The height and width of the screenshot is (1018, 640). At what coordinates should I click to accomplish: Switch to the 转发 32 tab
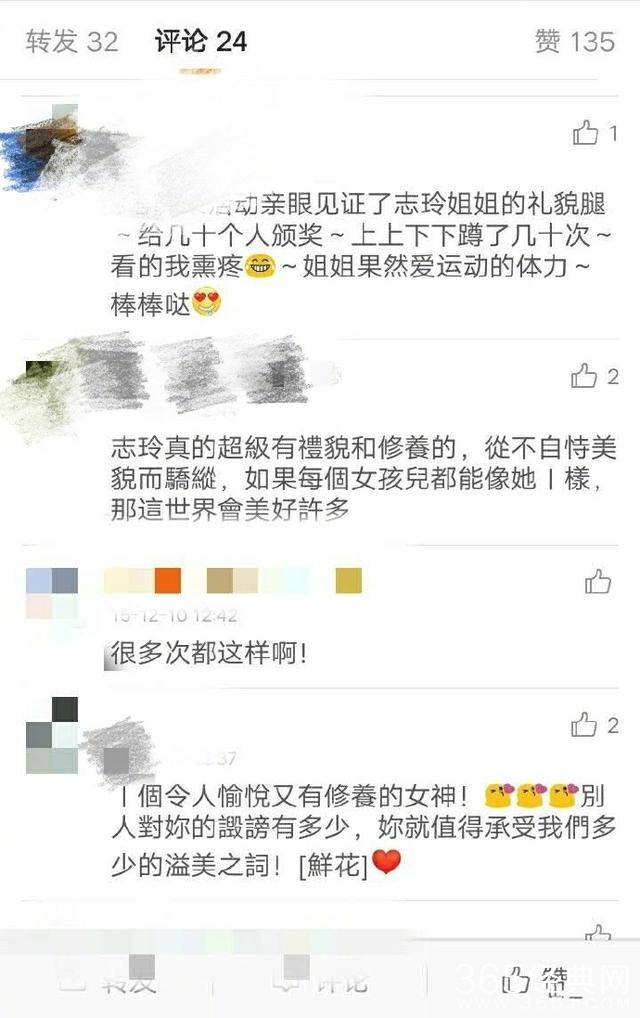pyautogui.click(x=72, y=41)
